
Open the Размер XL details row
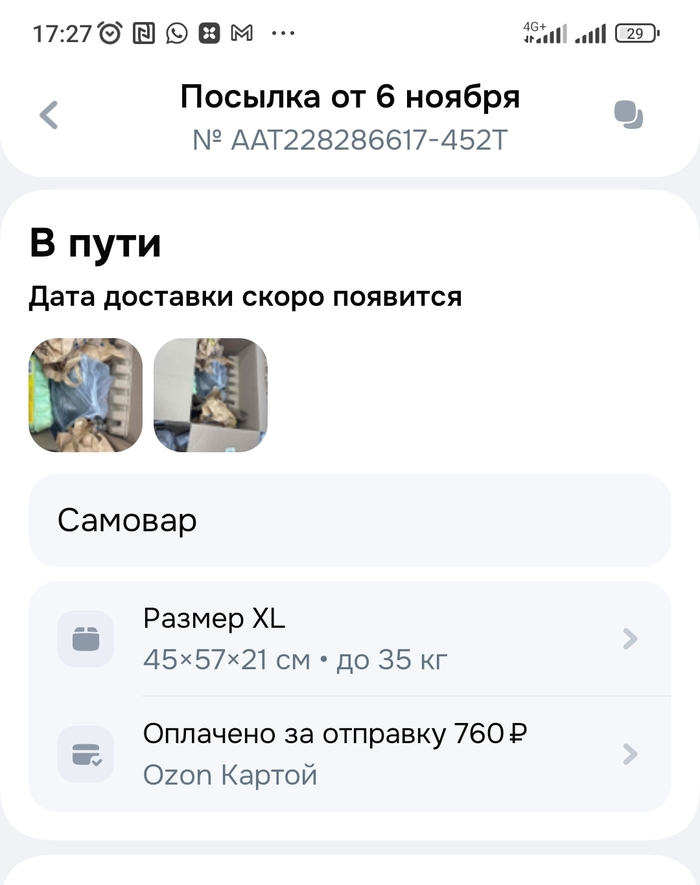pos(350,639)
